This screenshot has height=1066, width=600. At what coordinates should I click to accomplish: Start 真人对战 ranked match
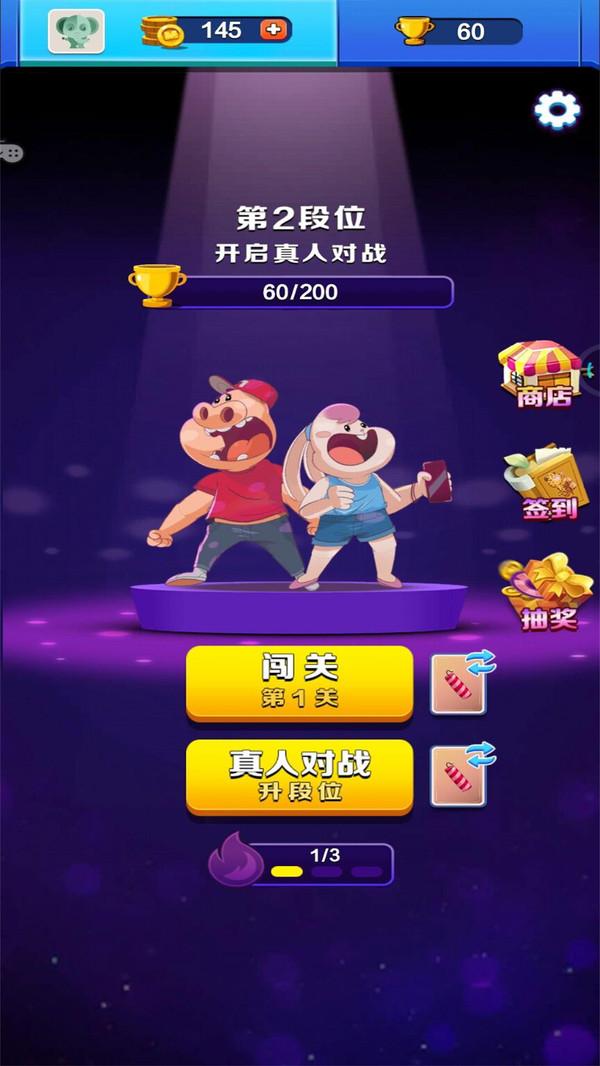tap(299, 776)
